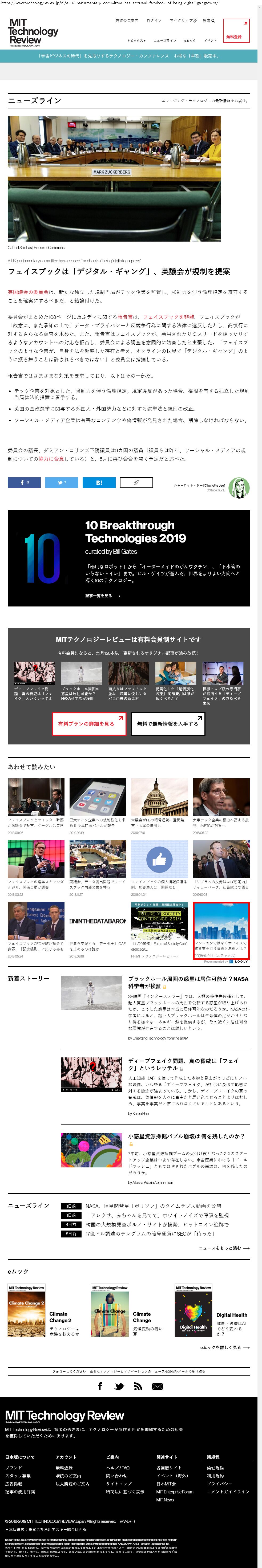Expand the トピックス menu
The width and height of the screenshot is (262, 1568).
[x=136, y=41]
